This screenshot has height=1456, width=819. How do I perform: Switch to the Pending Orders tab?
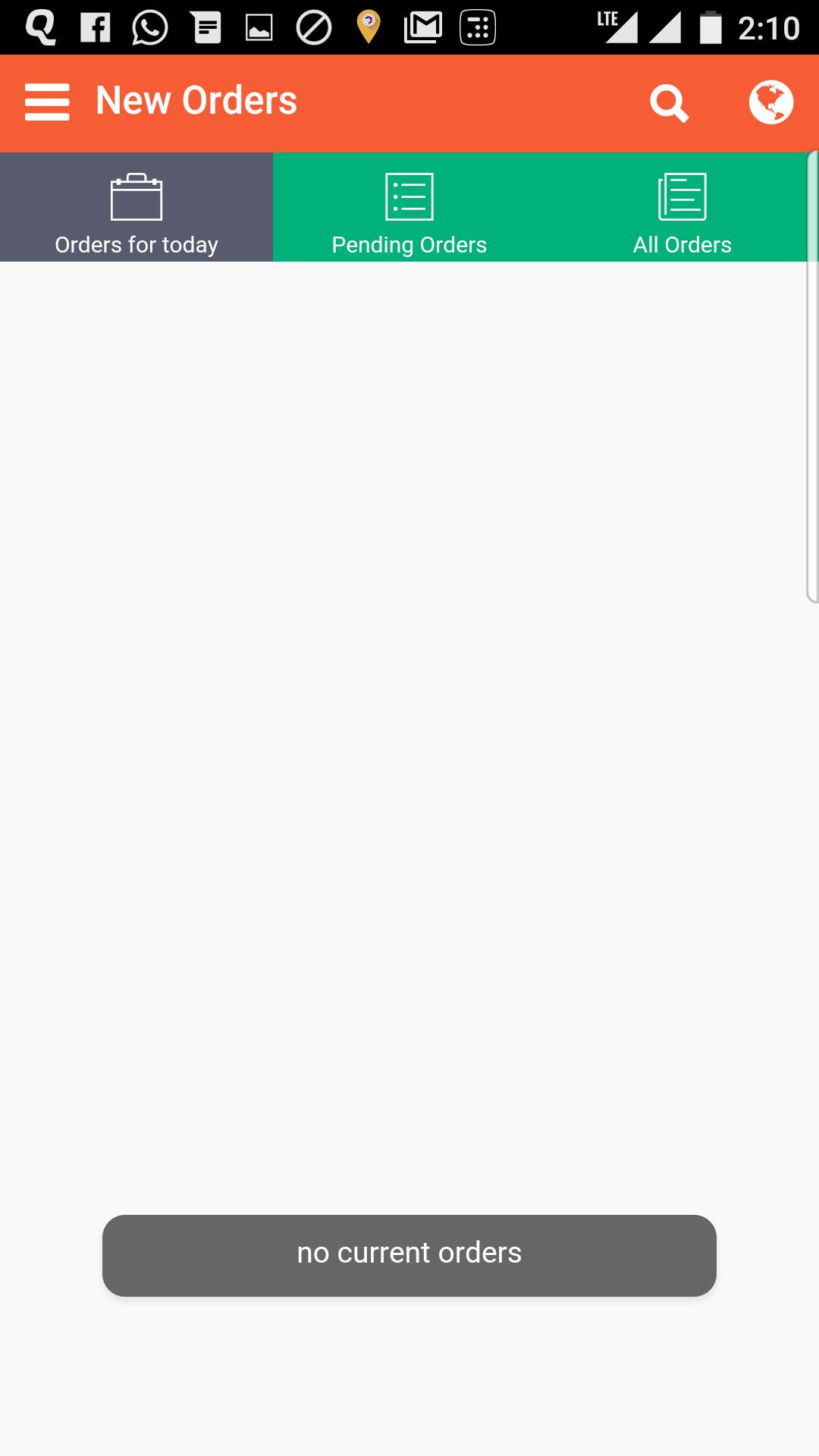(x=409, y=208)
